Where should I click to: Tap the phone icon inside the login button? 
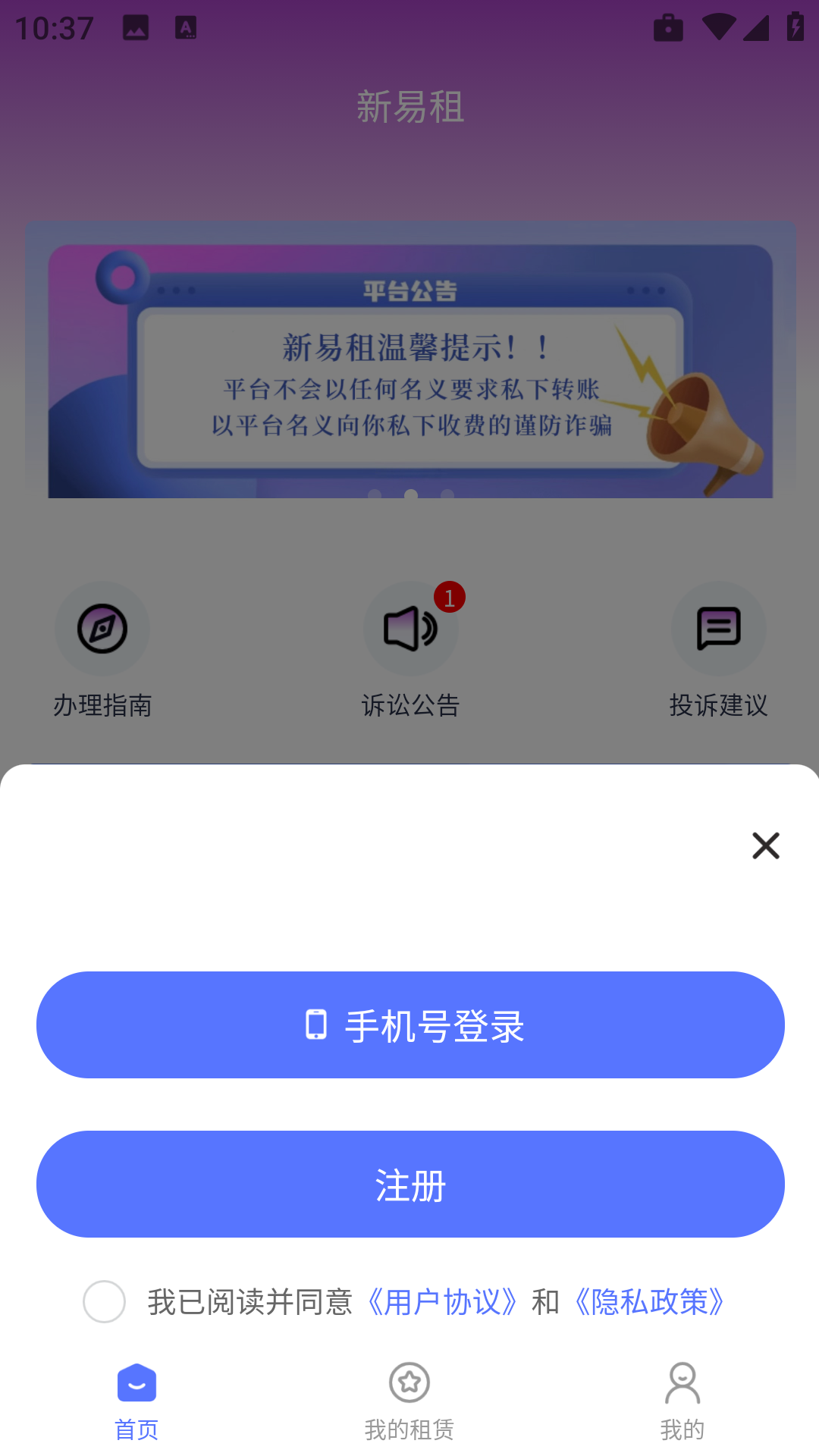click(x=315, y=1025)
